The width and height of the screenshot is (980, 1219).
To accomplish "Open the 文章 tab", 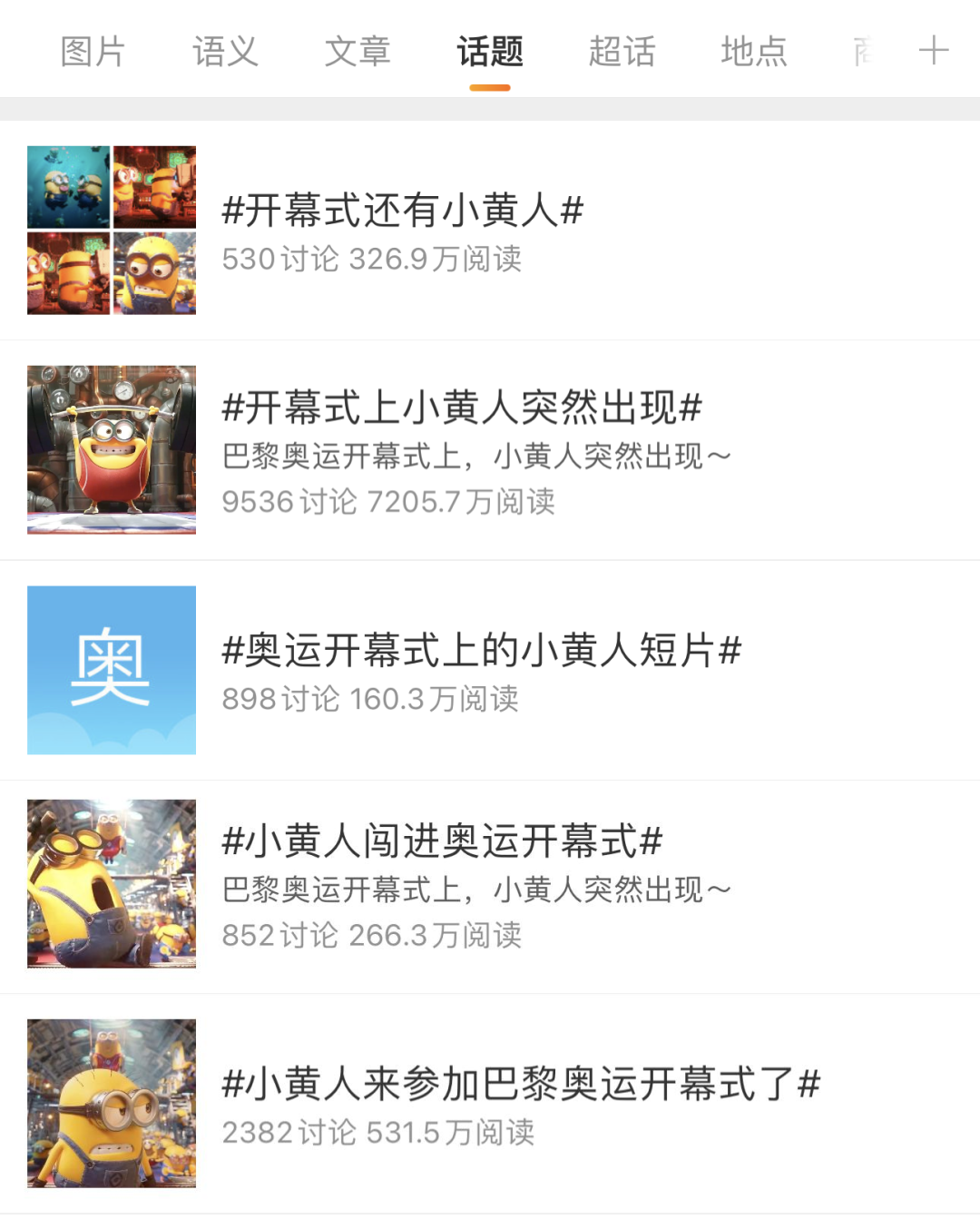I will tap(358, 52).
